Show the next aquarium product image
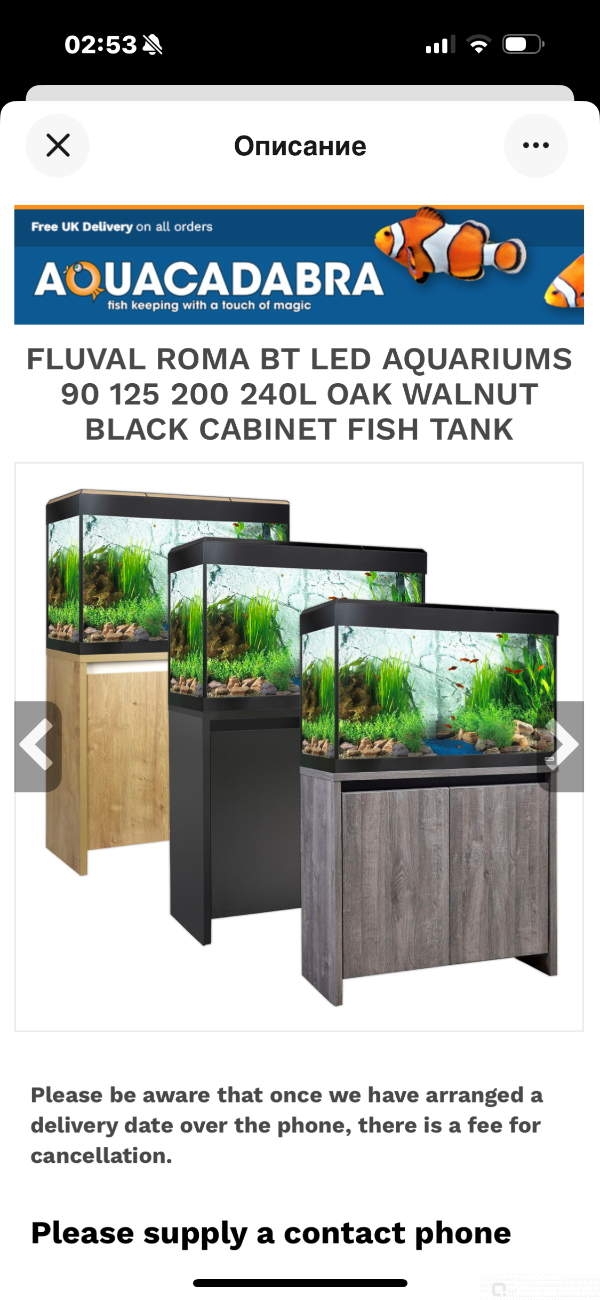This screenshot has width=600, height=1300. [x=566, y=746]
